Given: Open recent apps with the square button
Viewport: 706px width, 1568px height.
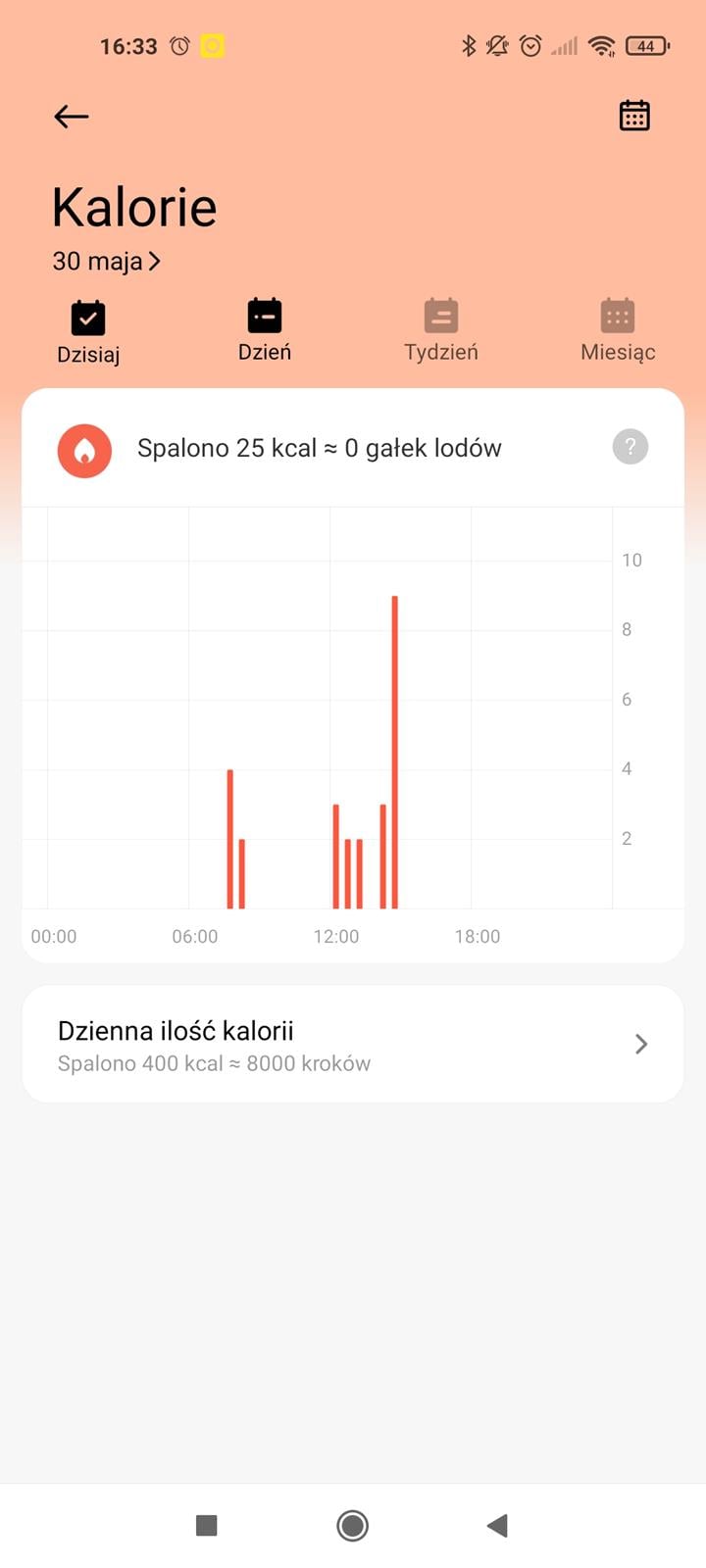Looking at the screenshot, I should point(206,1525).
